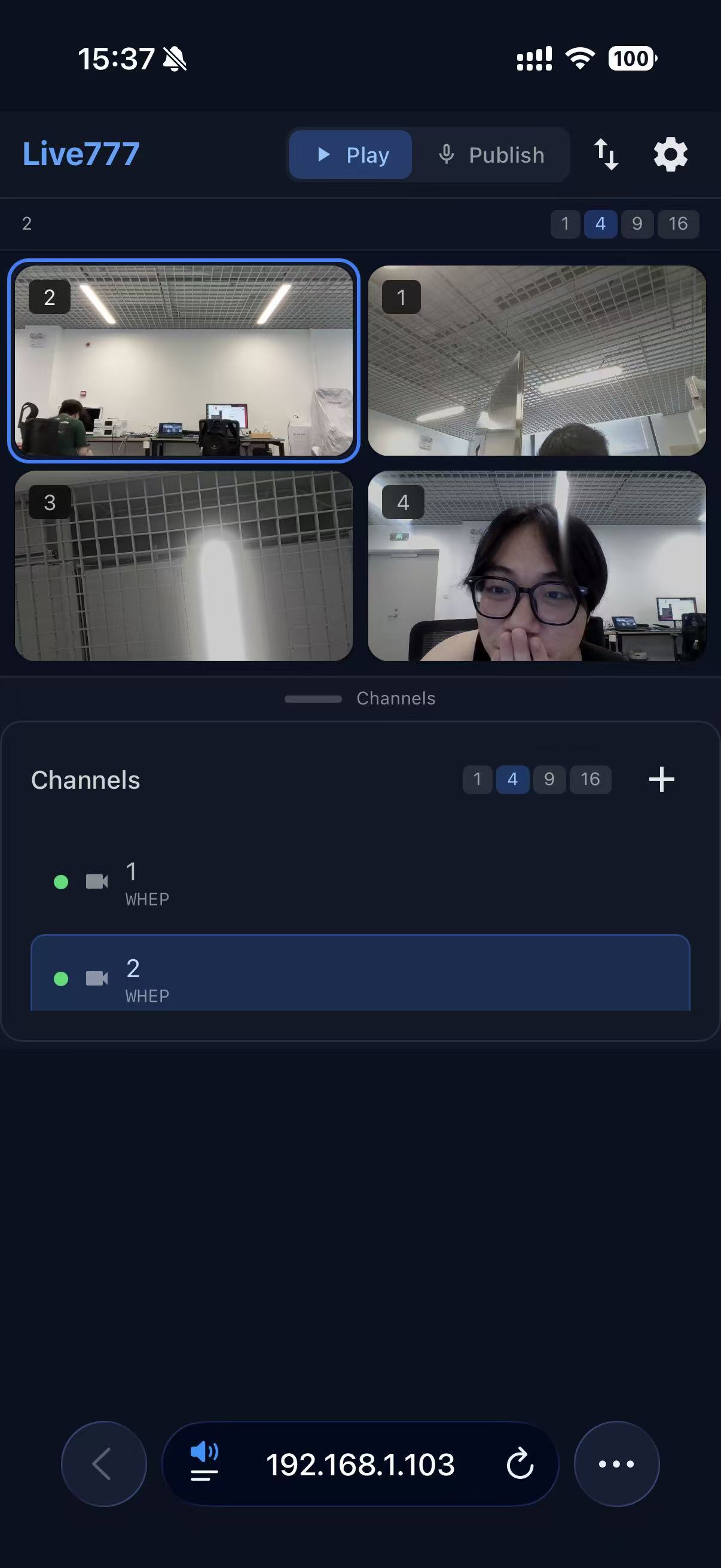Choose 9 grid in Channels panel
Image resolution: width=721 pixels, height=1568 pixels.
pos(549,780)
